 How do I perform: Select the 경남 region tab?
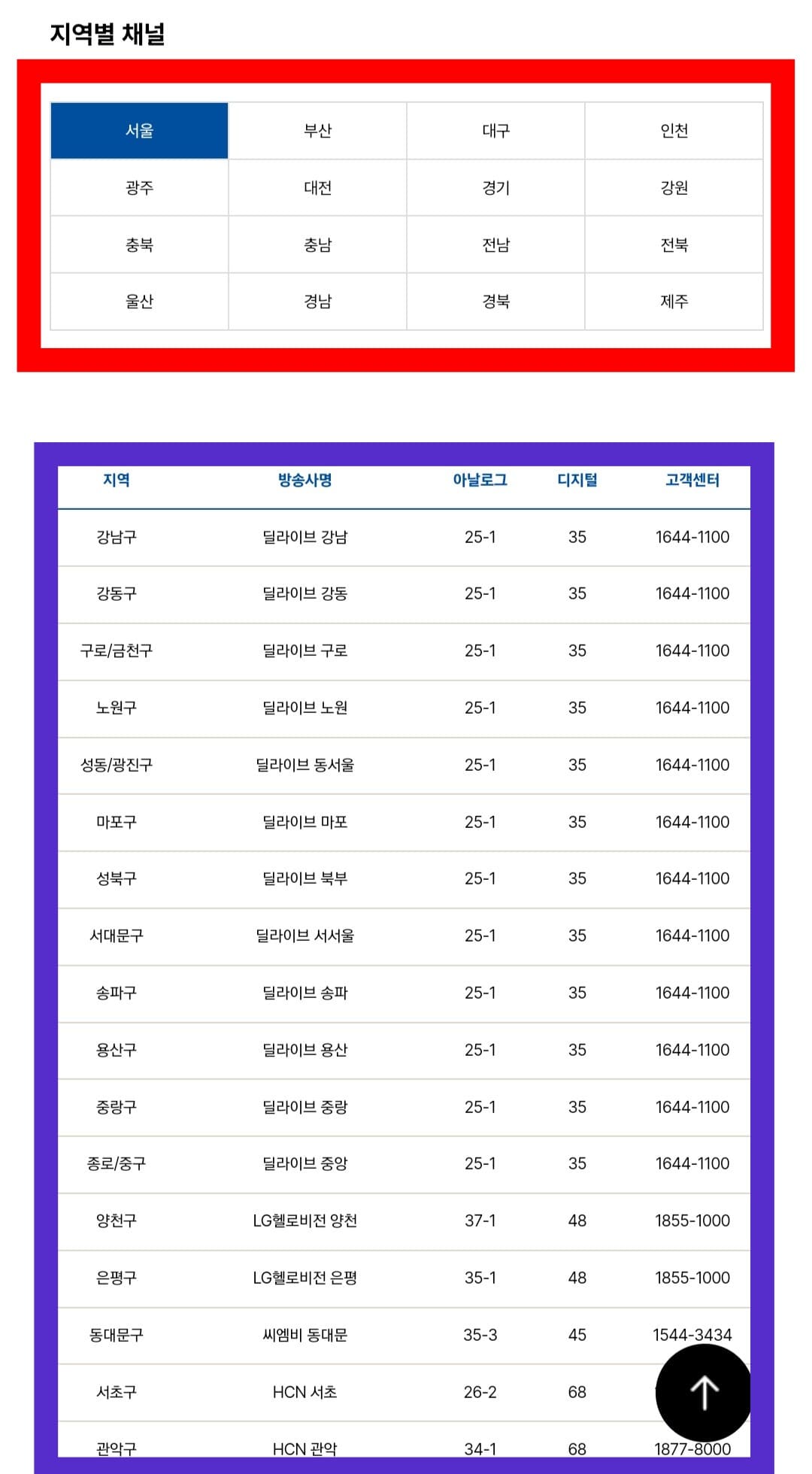(316, 301)
